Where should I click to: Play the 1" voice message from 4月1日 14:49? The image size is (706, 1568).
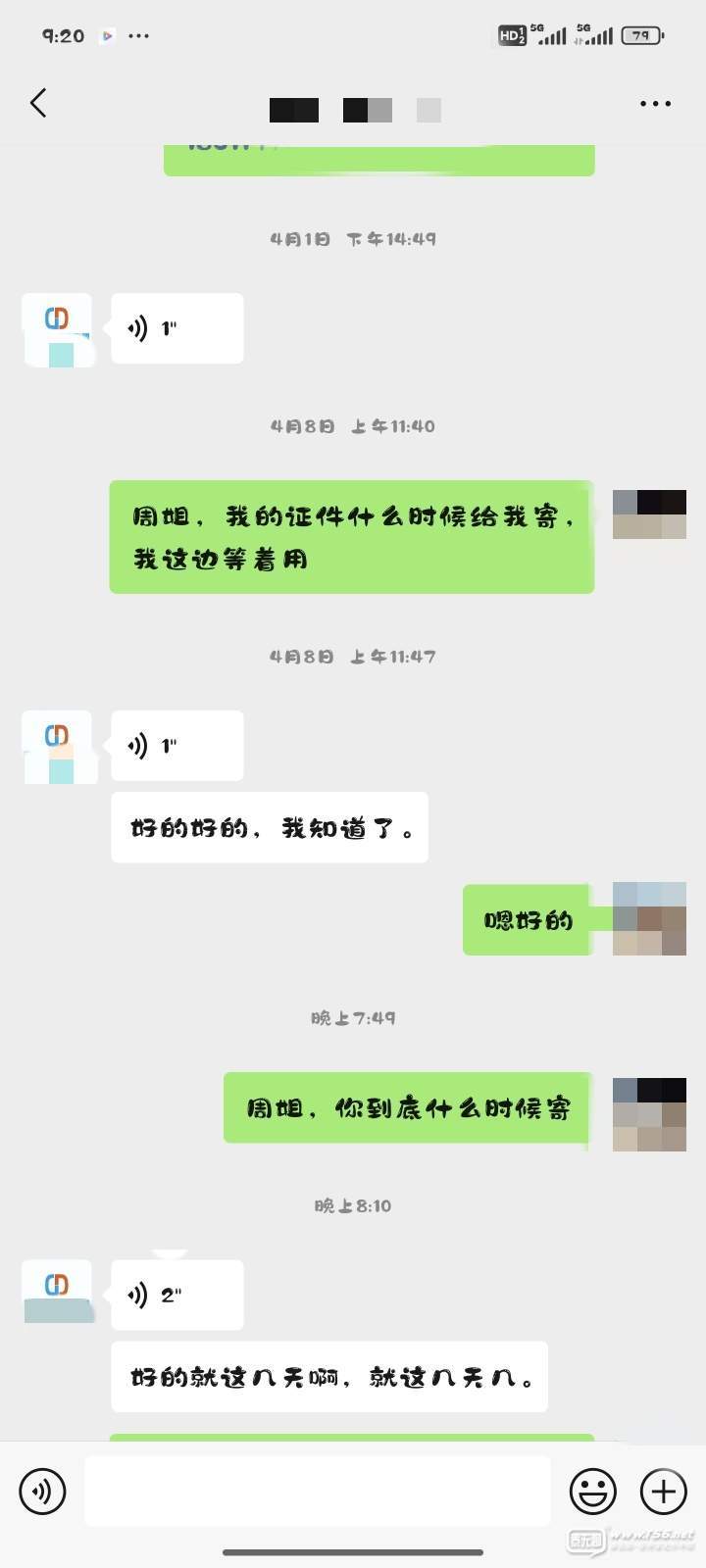point(176,328)
